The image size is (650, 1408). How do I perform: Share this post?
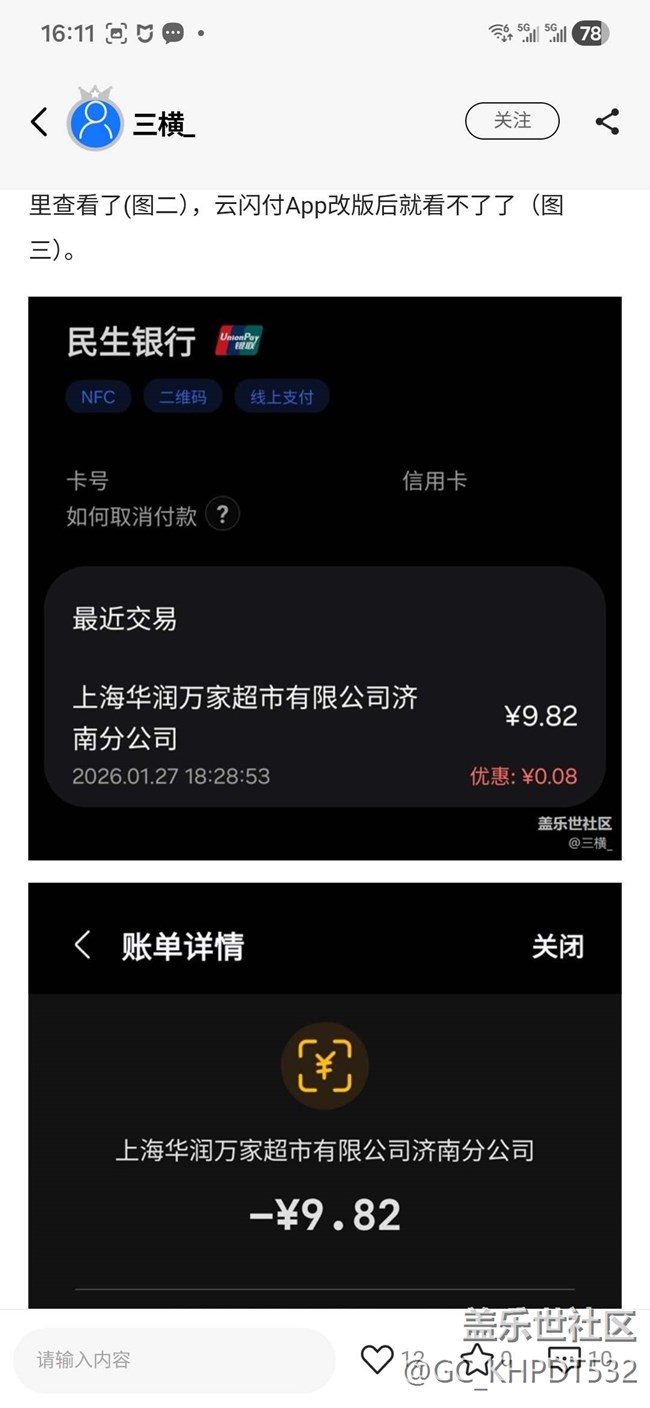(607, 122)
